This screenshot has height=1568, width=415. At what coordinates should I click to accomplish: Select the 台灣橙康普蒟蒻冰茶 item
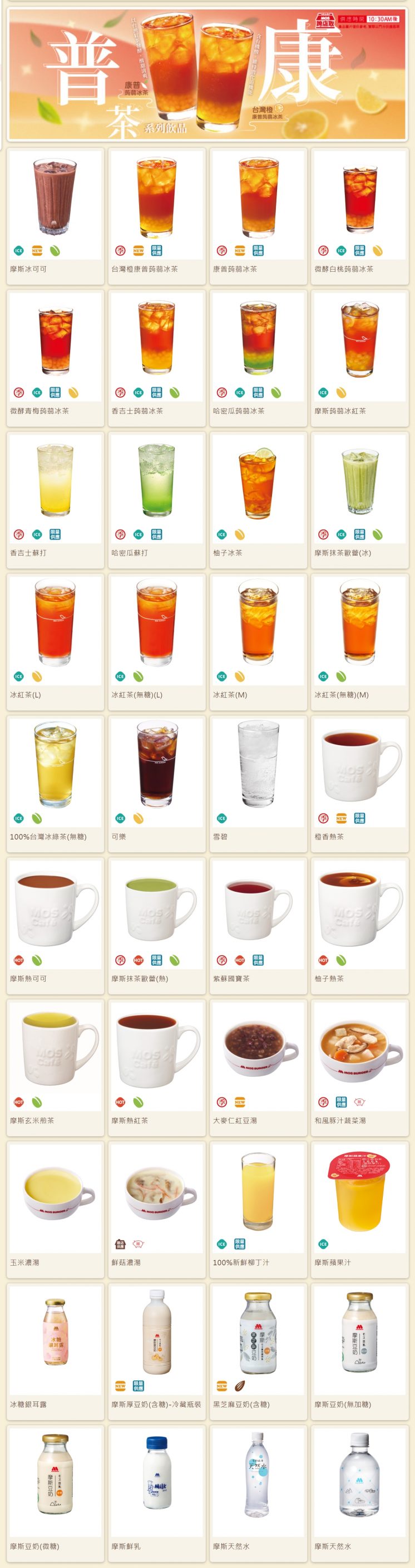tap(157, 201)
